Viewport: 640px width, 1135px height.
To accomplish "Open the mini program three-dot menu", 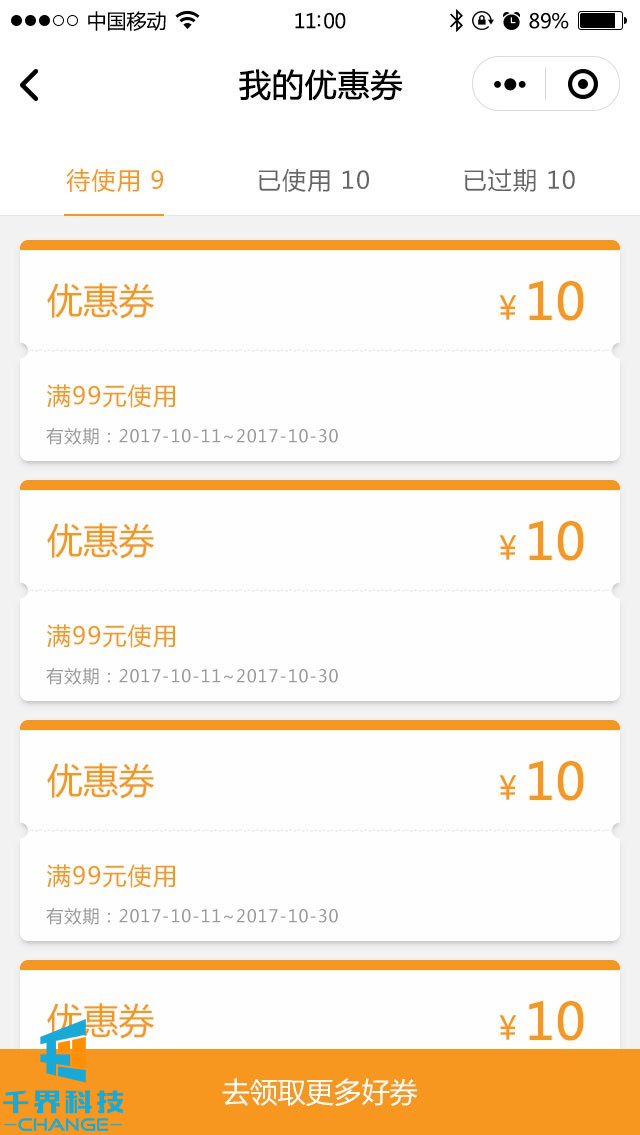I will (x=510, y=85).
